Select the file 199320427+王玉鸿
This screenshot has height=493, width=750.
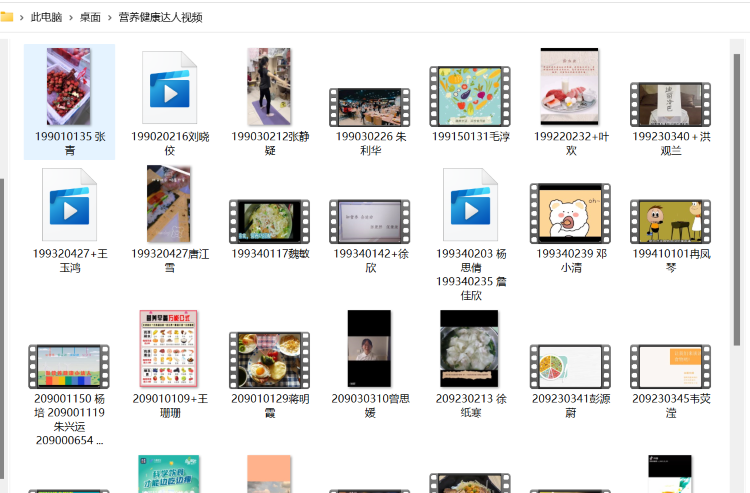coord(69,219)
